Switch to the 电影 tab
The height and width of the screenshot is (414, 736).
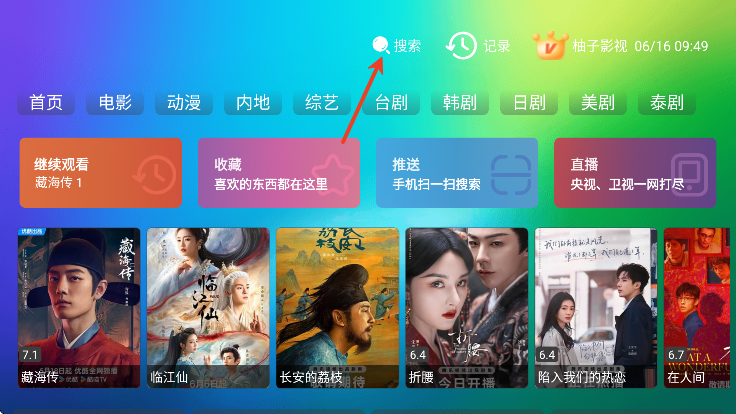[x=115, y=103]
